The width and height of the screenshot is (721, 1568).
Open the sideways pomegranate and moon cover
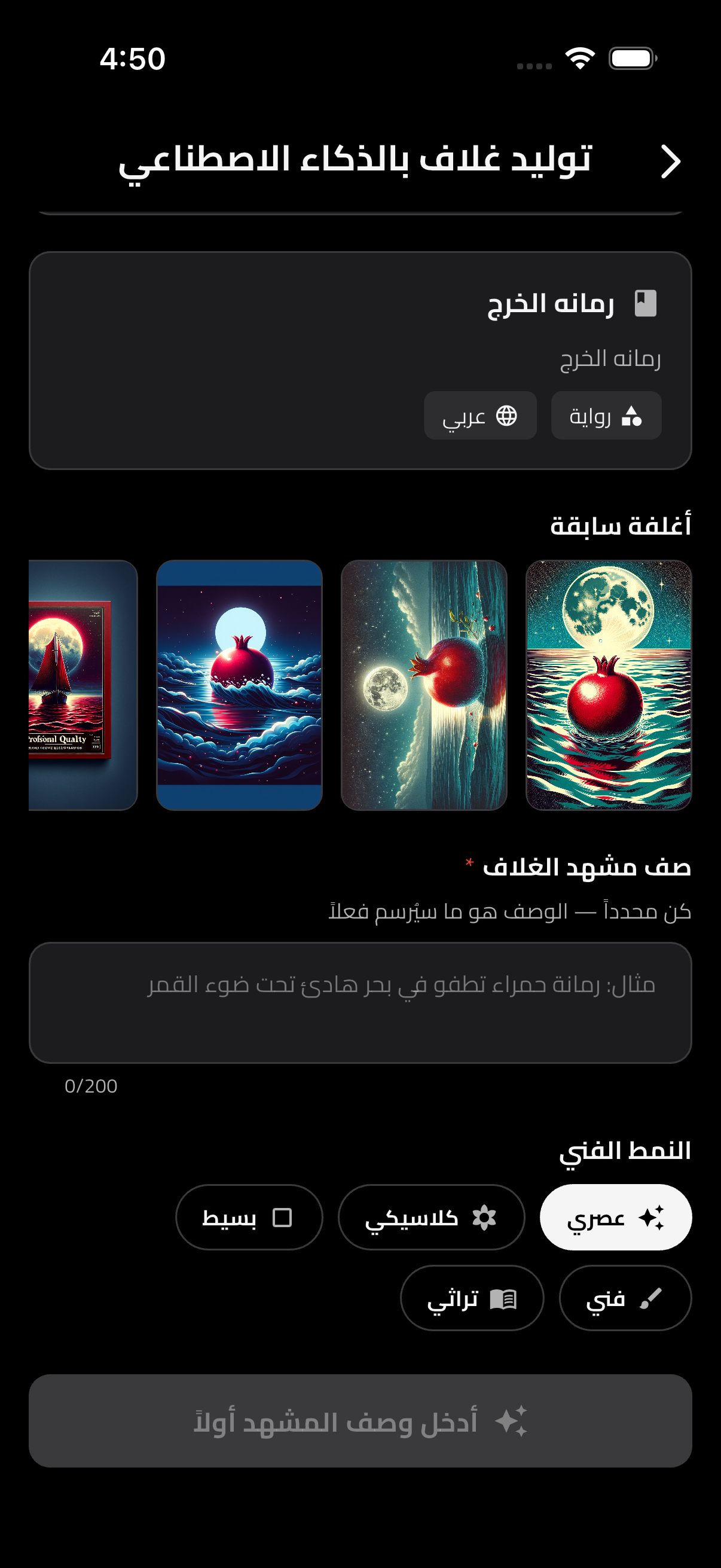[424, 685]
